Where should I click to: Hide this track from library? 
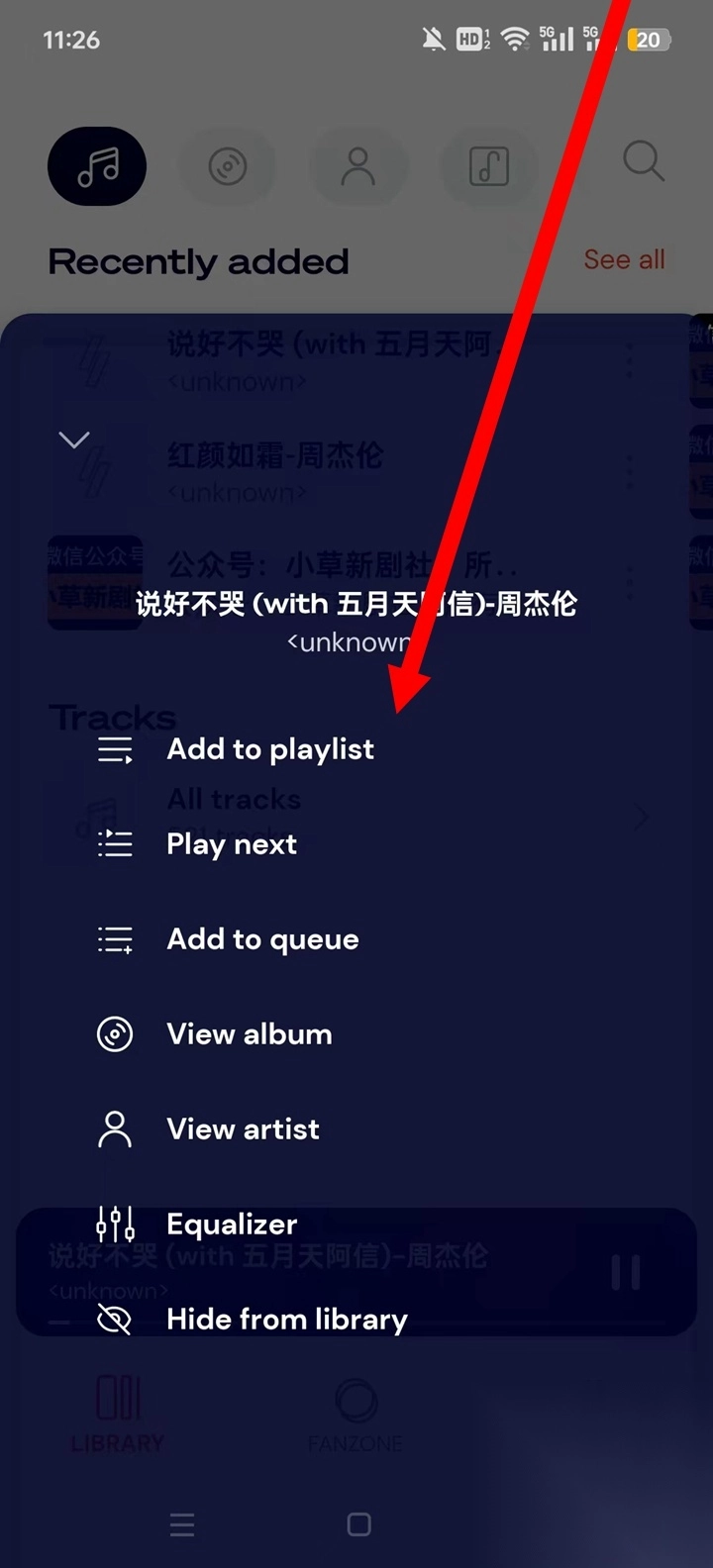pyautogui.click(x=286, y=1320)
